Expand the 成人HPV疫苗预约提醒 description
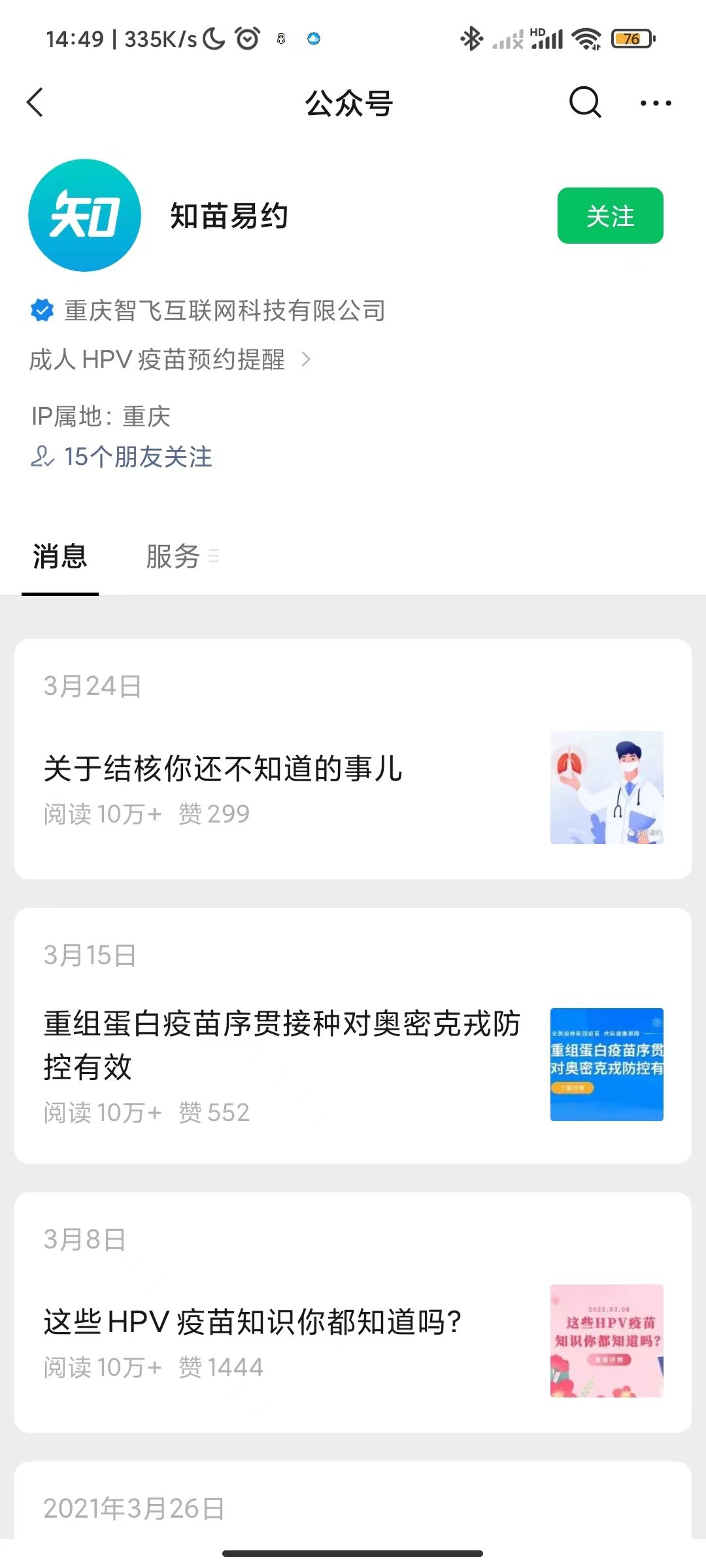706x1568 pixels. (x=170, y=359)
